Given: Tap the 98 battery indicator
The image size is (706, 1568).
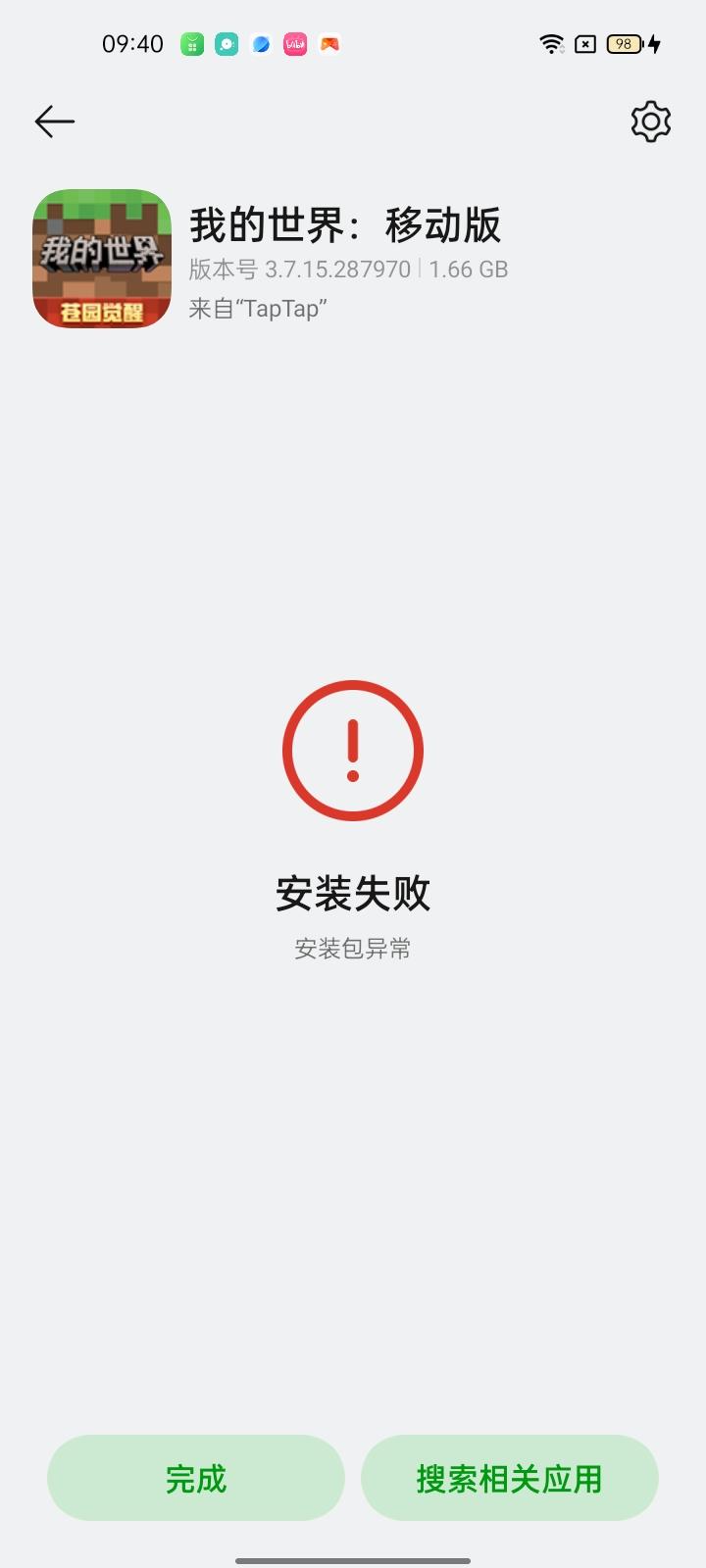Looking at the screenshot, I should pos(622,43).
